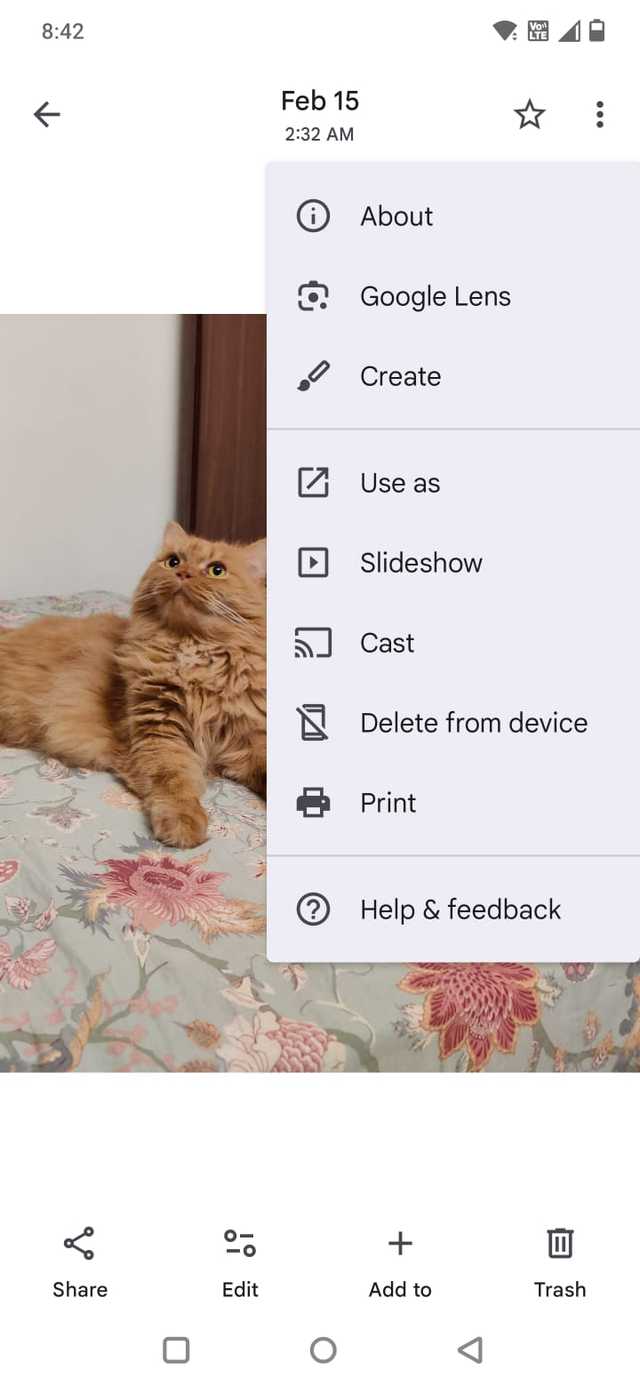Mark this photo as favorite with the star
The width and height of the screenshot is (640, 1387).
[529, 115]
